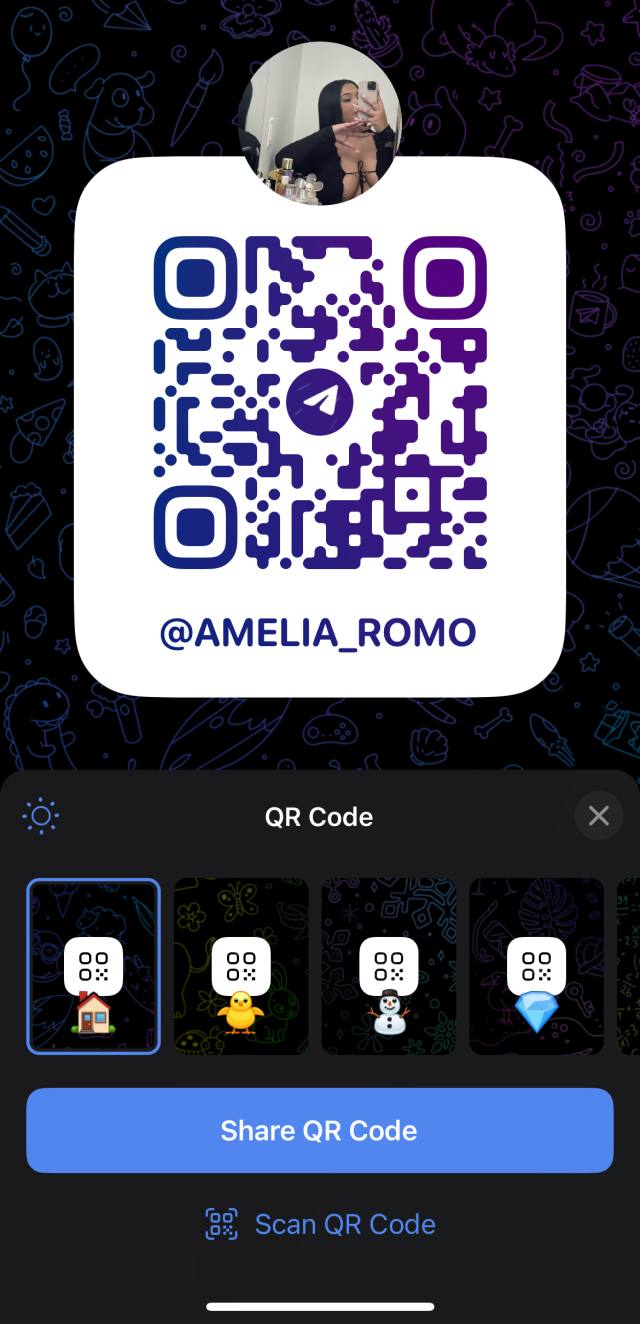Toggle the brightness sun icon

[41, 816]
